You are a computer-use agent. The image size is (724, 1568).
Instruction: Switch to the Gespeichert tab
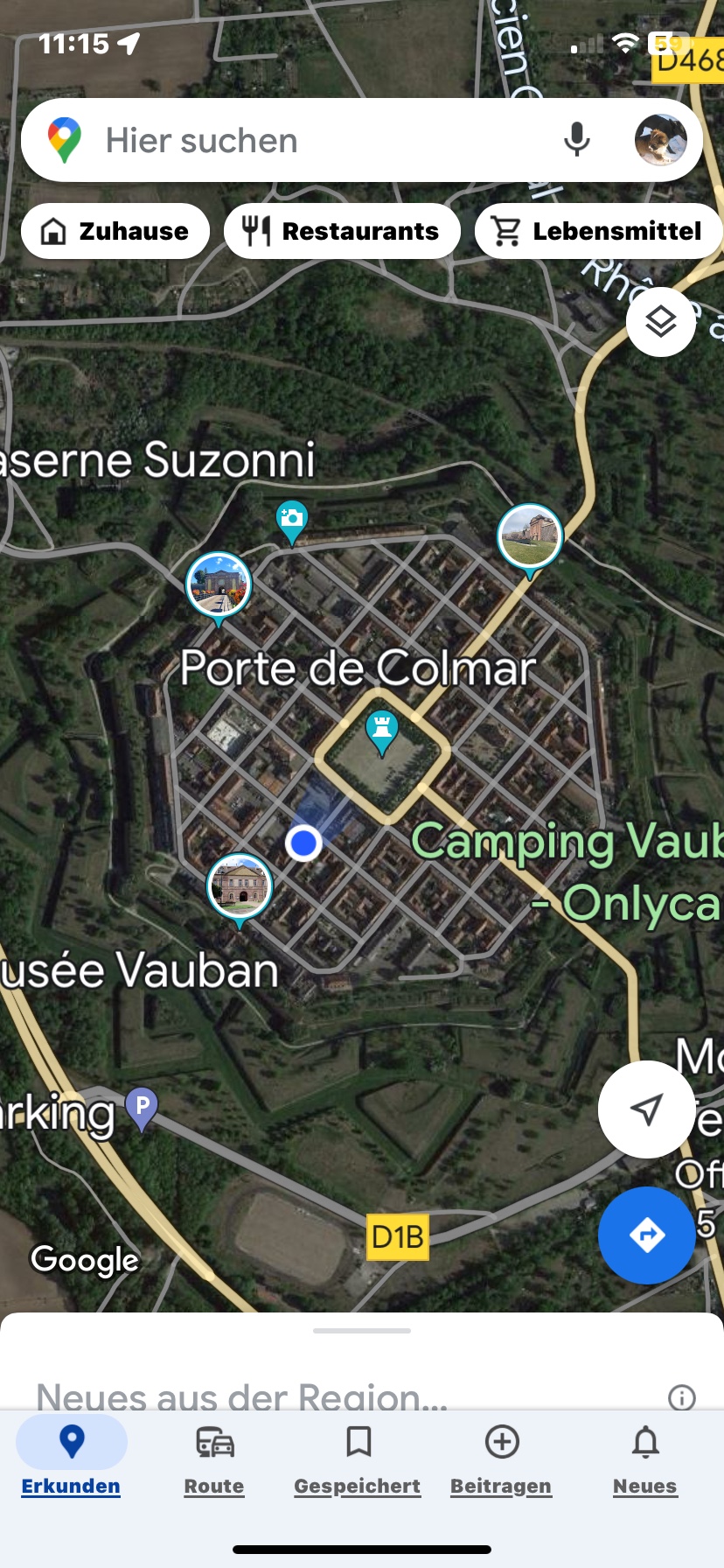[358, 1459]
